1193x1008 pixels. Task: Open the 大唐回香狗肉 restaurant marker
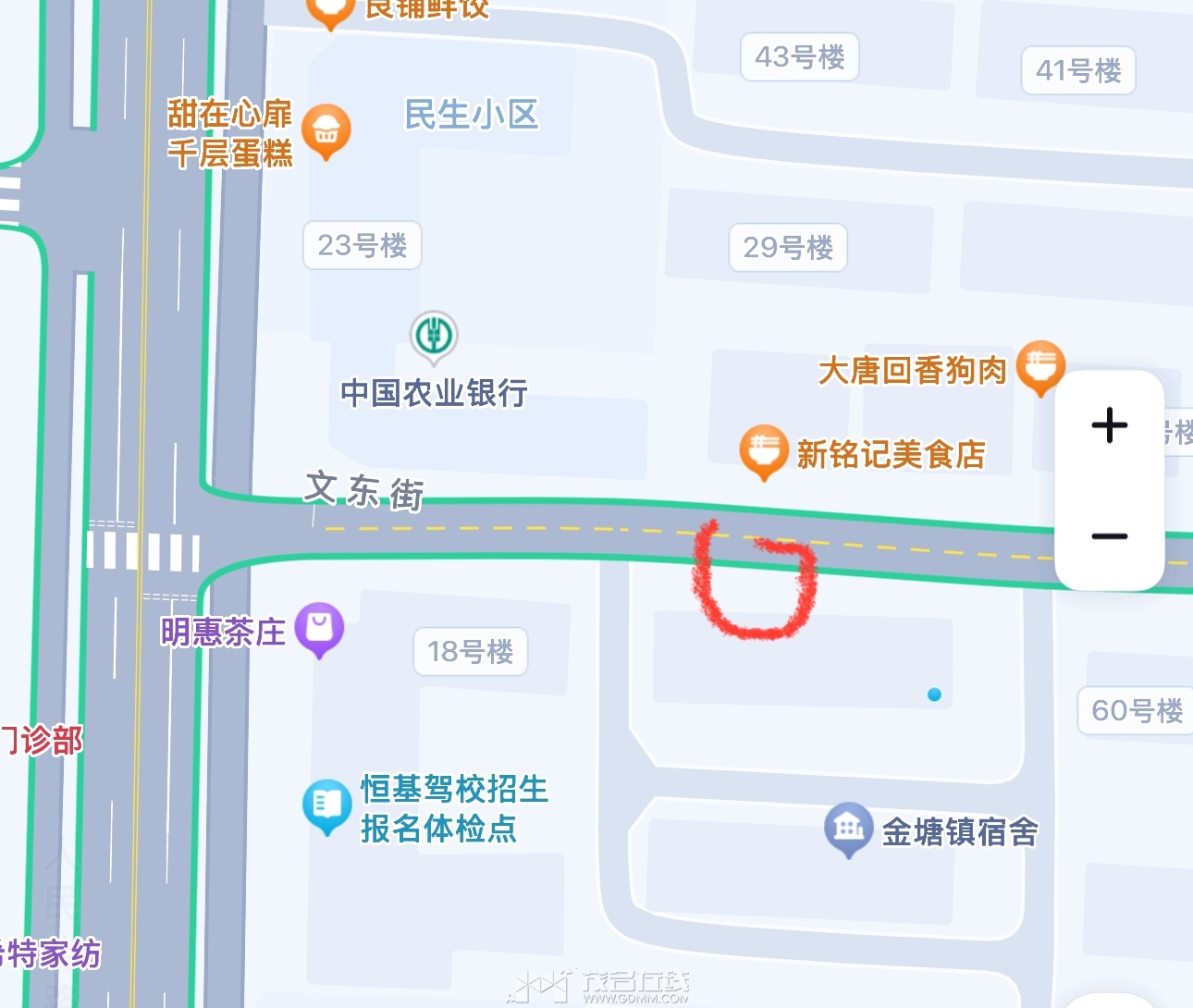point(1040,366)
